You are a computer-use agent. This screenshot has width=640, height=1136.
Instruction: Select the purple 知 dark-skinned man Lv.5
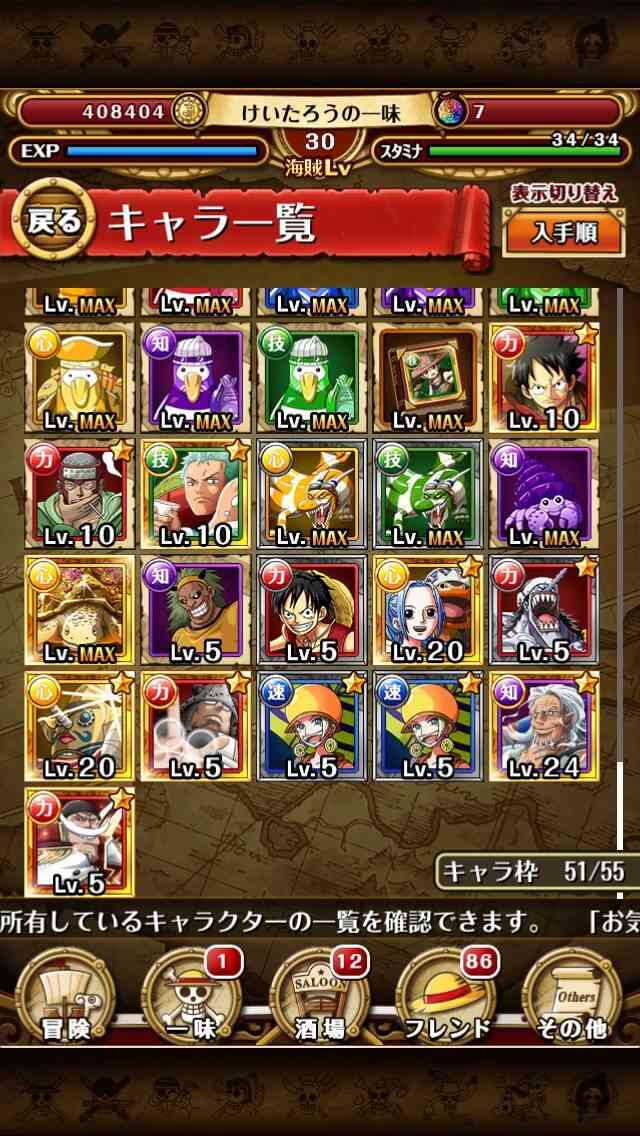click(196, 610)
